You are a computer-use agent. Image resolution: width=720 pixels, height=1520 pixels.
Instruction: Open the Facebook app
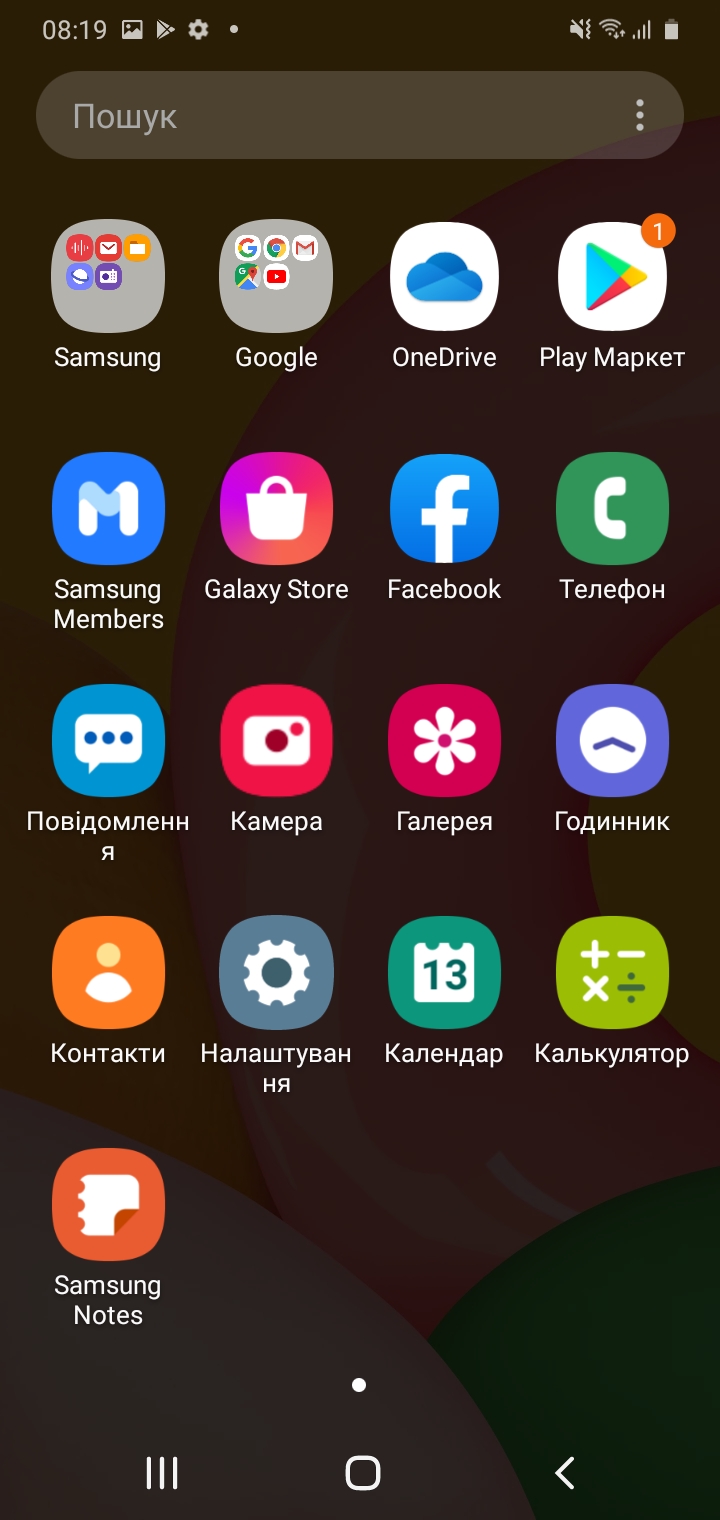444,508
